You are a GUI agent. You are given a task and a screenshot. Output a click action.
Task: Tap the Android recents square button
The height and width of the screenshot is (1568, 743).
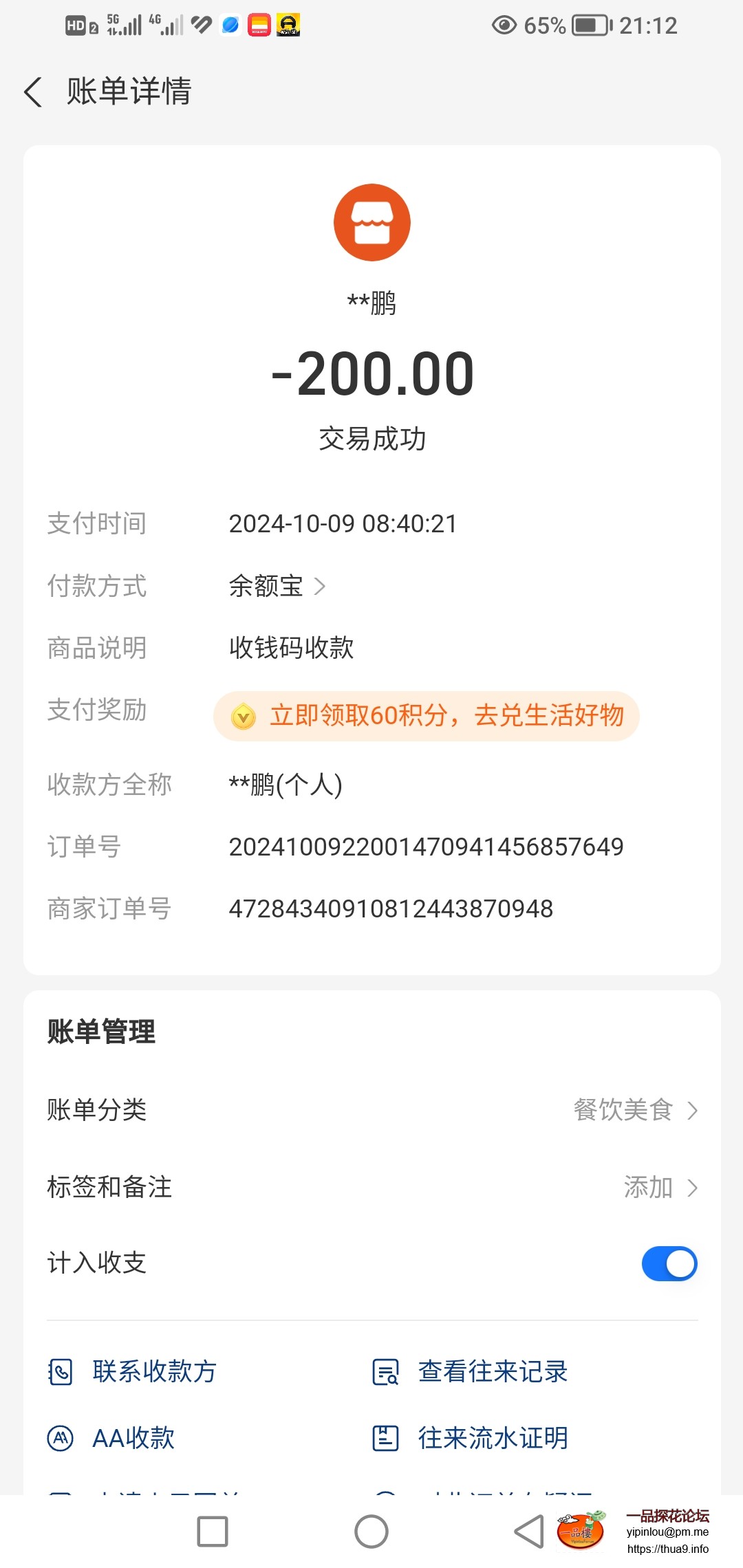coord(213,1530)
